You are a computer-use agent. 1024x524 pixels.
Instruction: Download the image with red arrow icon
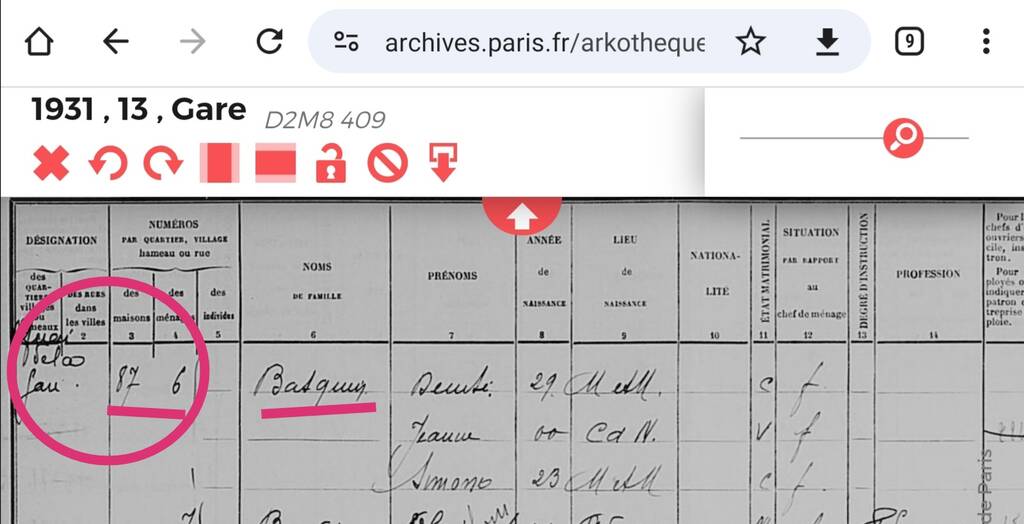[443, 163]
